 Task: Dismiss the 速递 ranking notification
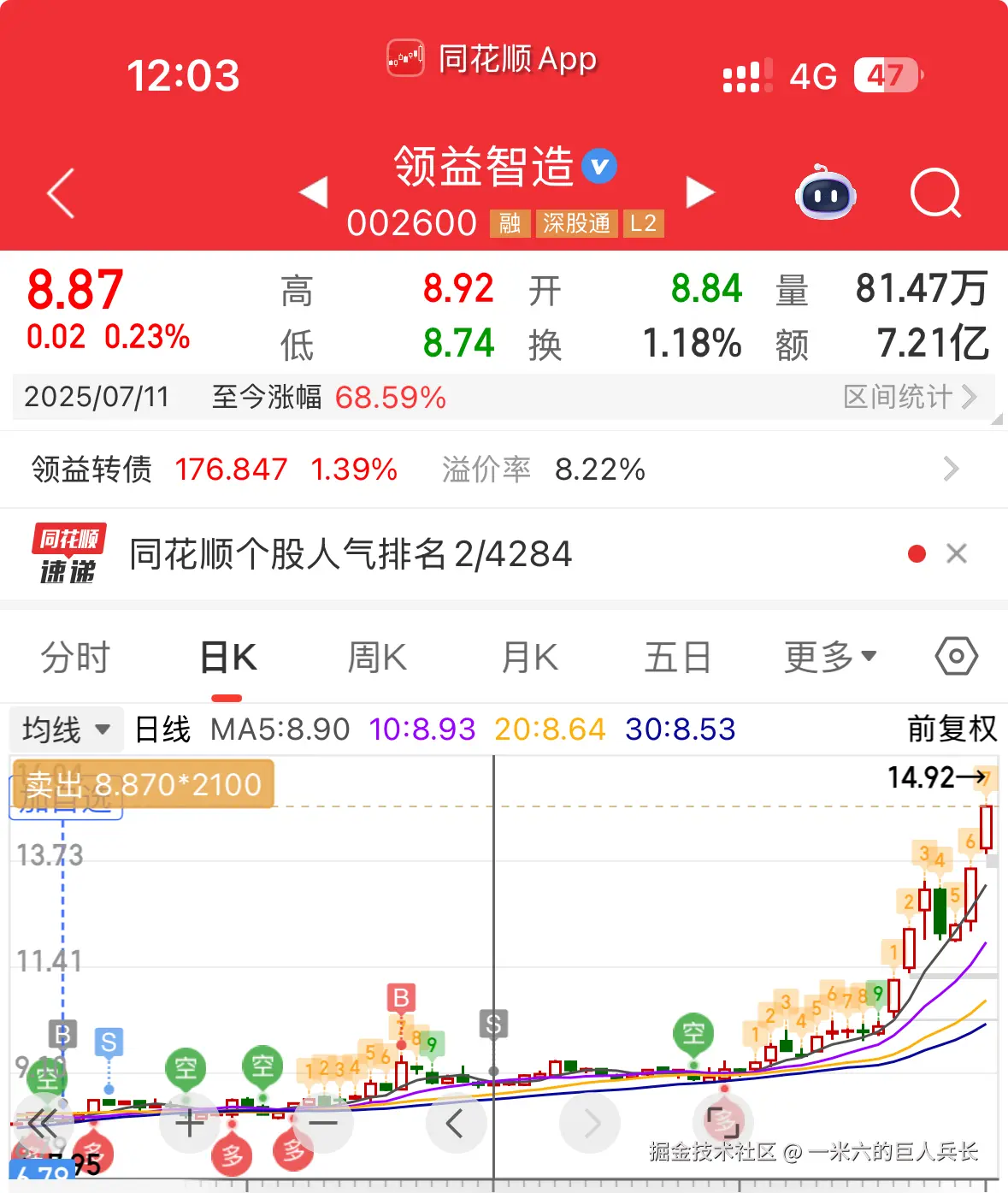coord(957,553)
